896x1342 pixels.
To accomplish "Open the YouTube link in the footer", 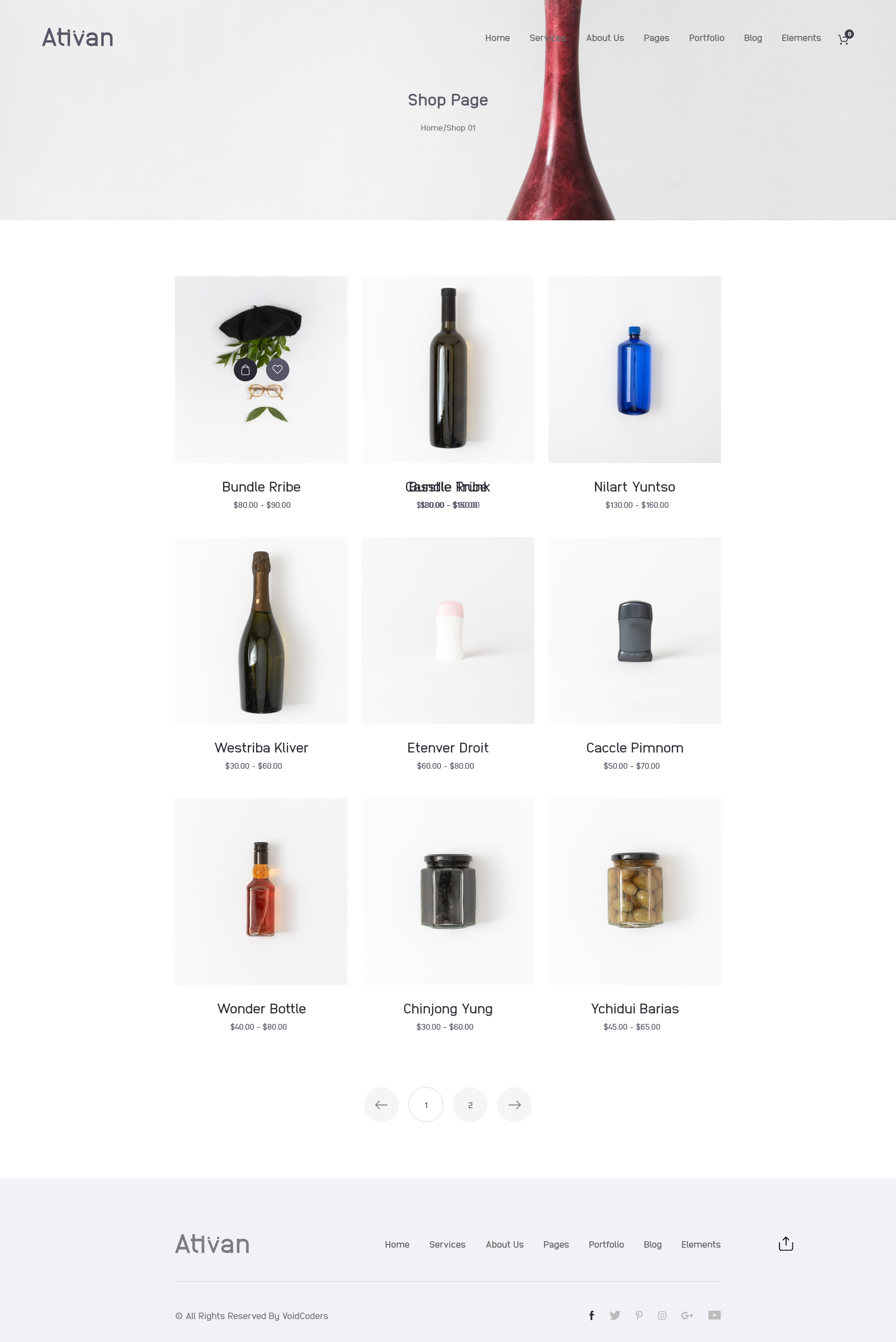I will tap(714, 1315).
